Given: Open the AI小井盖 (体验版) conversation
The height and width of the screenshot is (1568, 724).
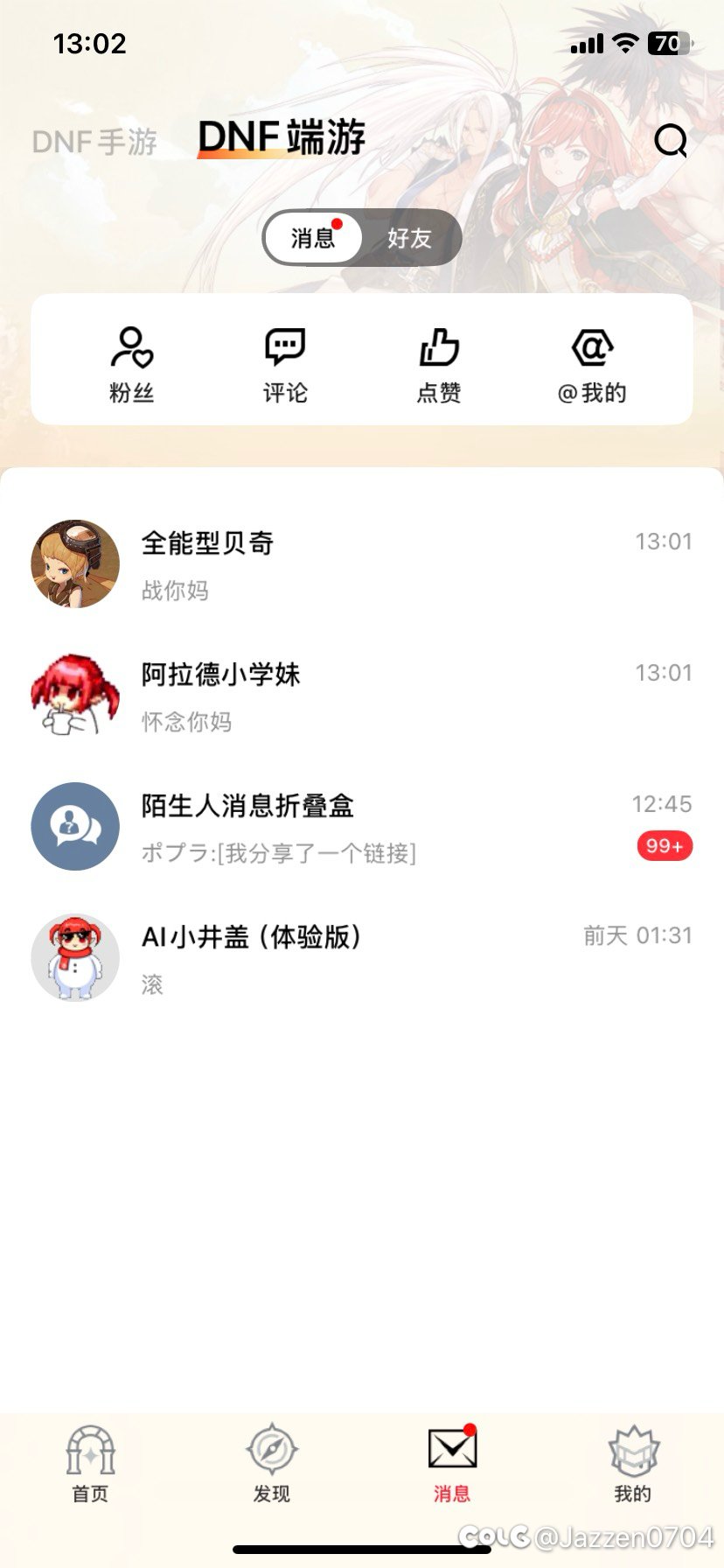Looking at the screenshot, I should pyautogui.click(x=362, y=958).
